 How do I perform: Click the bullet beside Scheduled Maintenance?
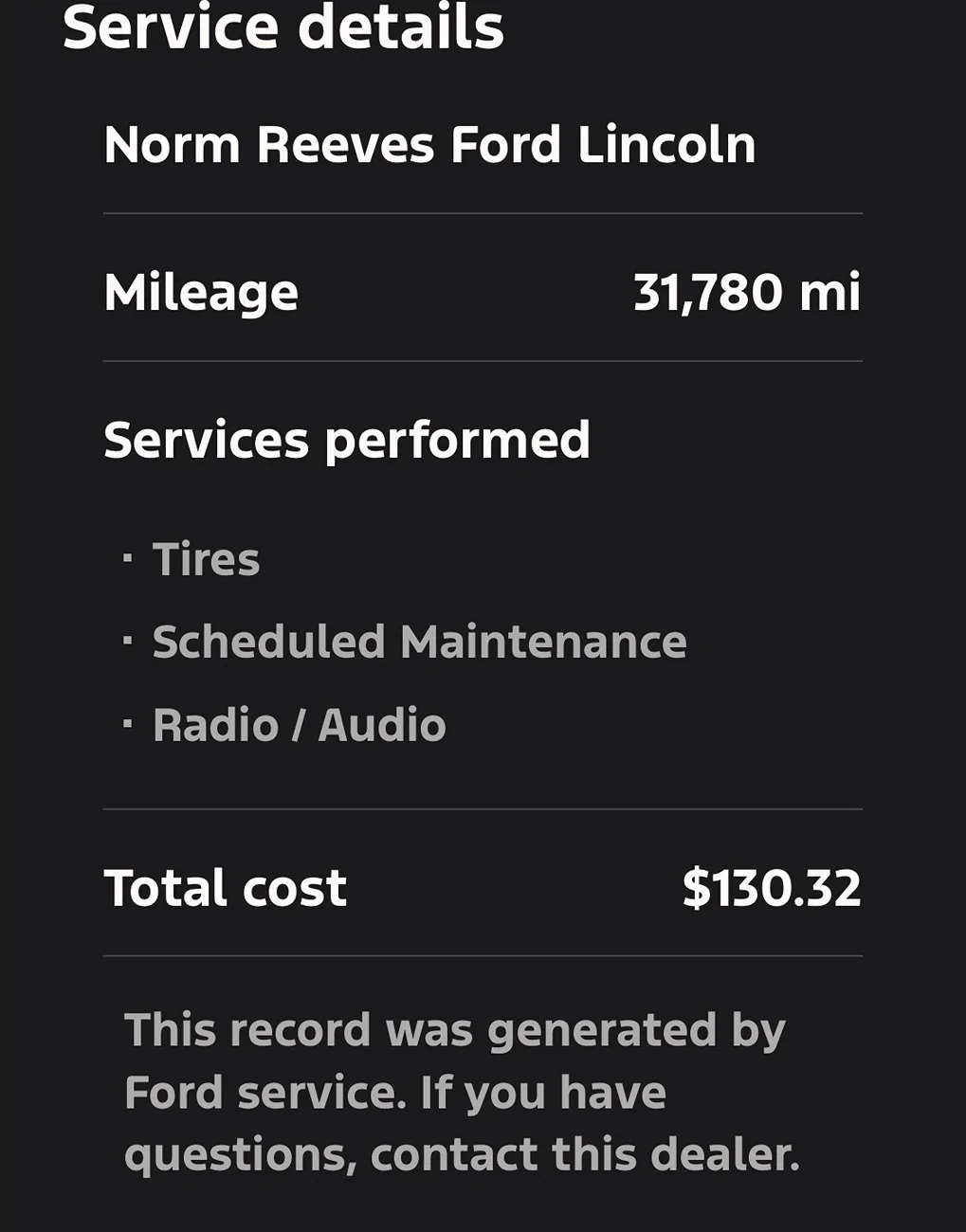tap(128, 641)
